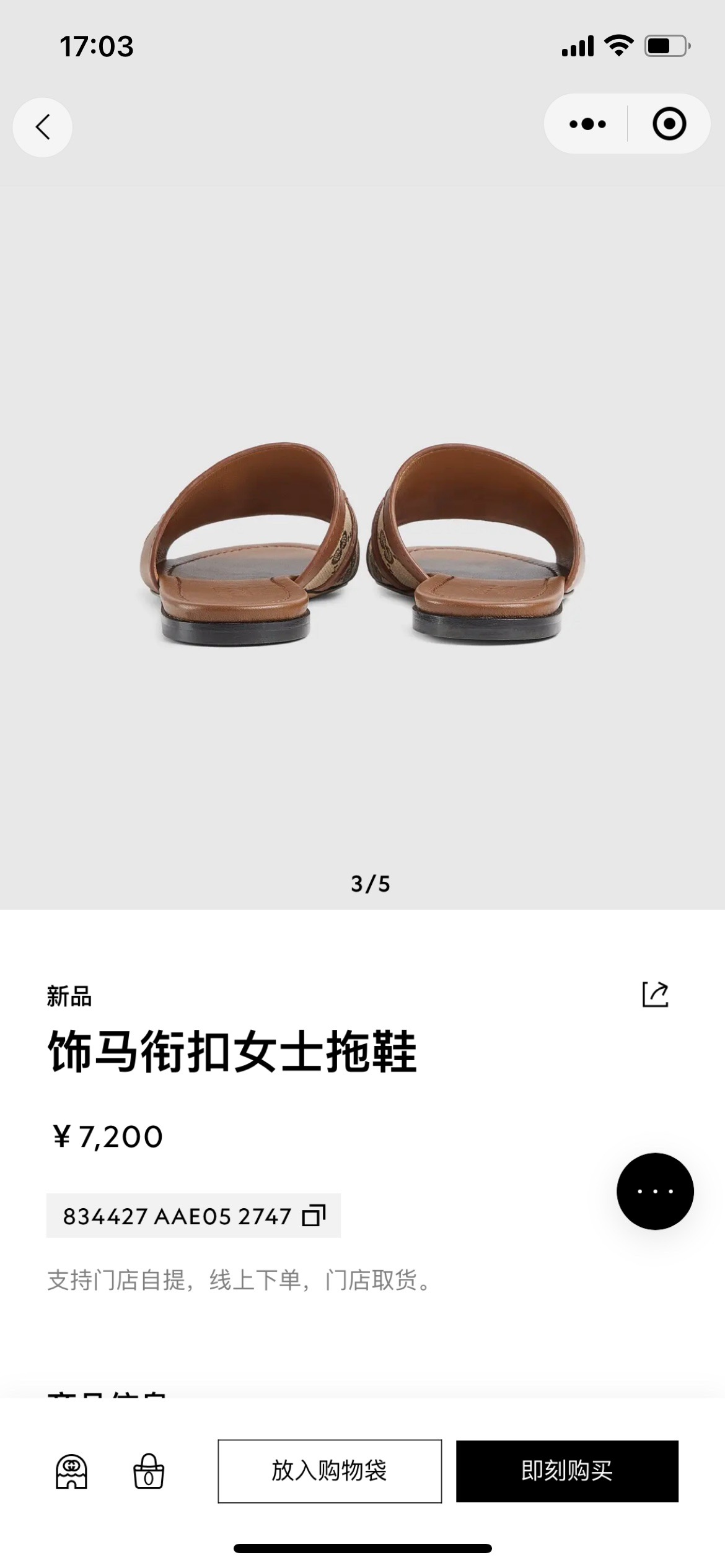Open the mini program more options menu
This screenshot has height=1568, width=725.
click(x=587, y=124)
